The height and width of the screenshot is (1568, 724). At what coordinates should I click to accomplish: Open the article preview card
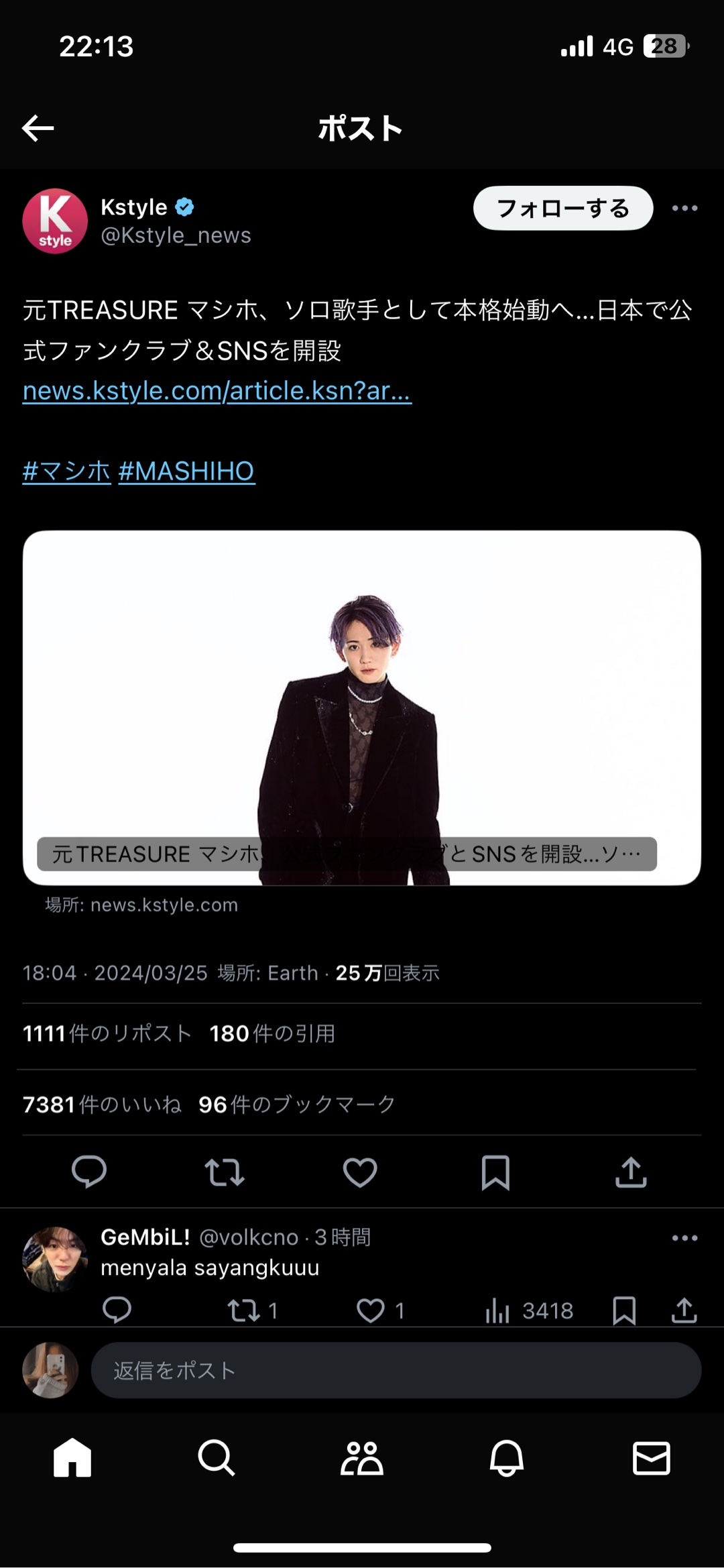[362, 708]
